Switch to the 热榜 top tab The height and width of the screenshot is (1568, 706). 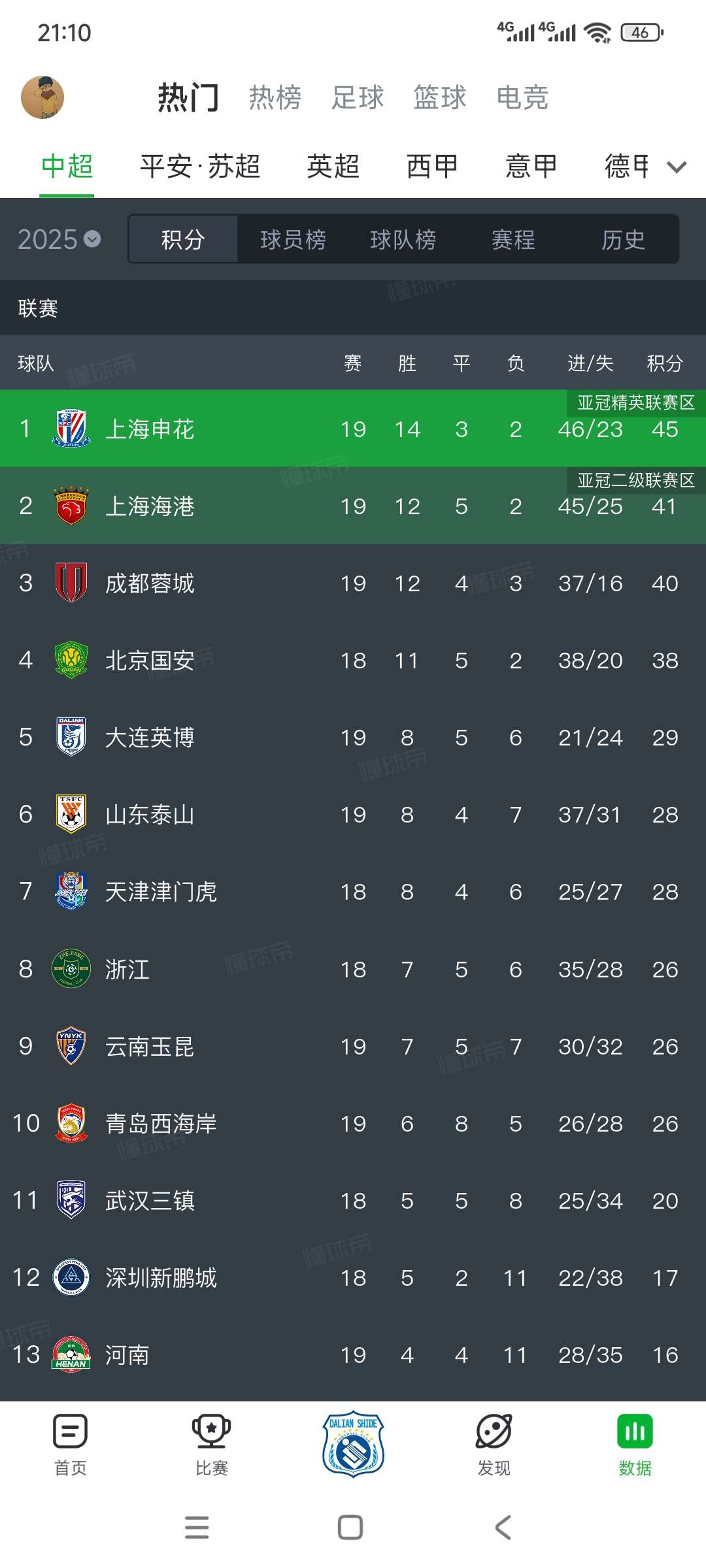click(275, 97)
